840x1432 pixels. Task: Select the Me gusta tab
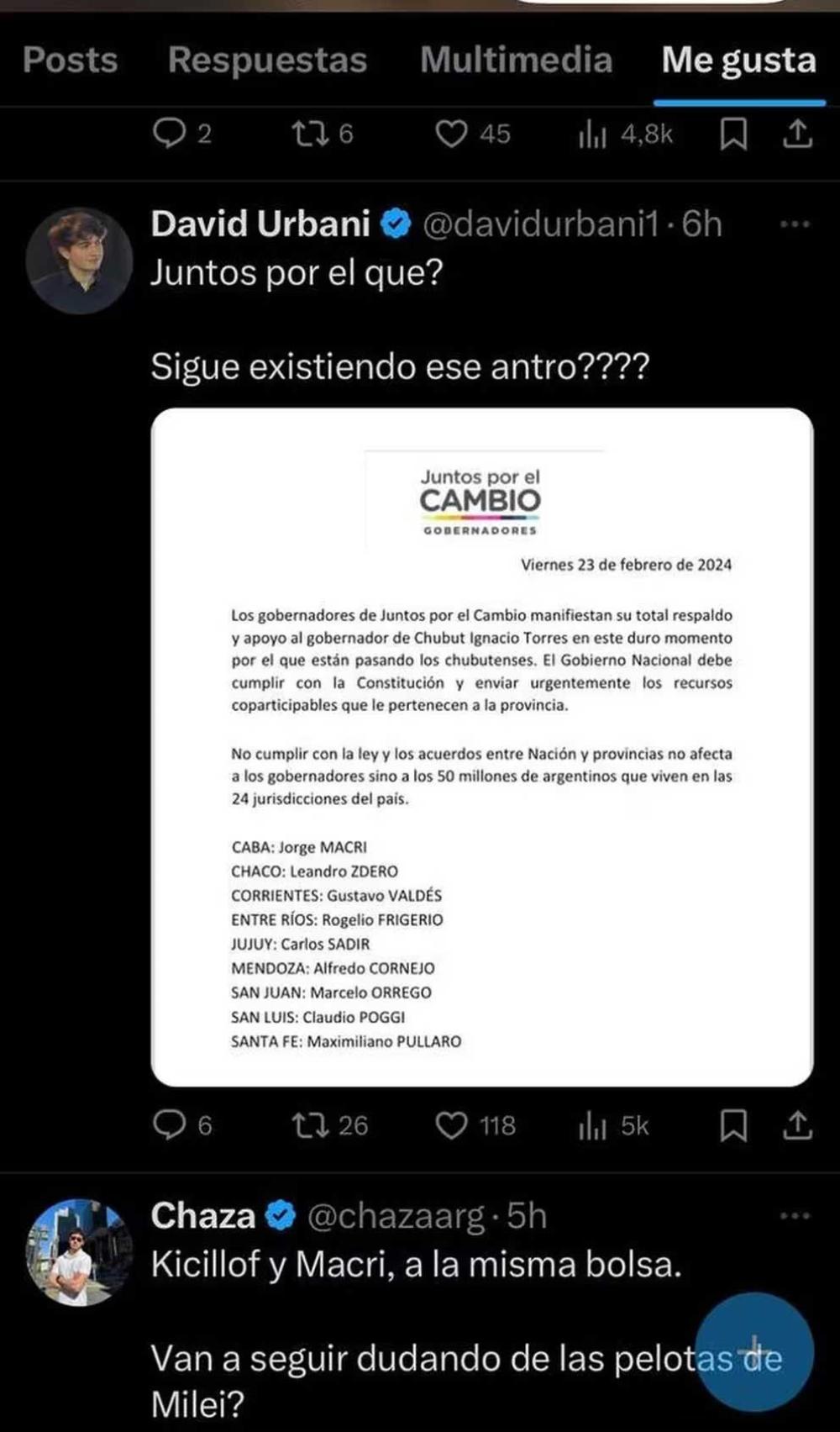point(738,61)
